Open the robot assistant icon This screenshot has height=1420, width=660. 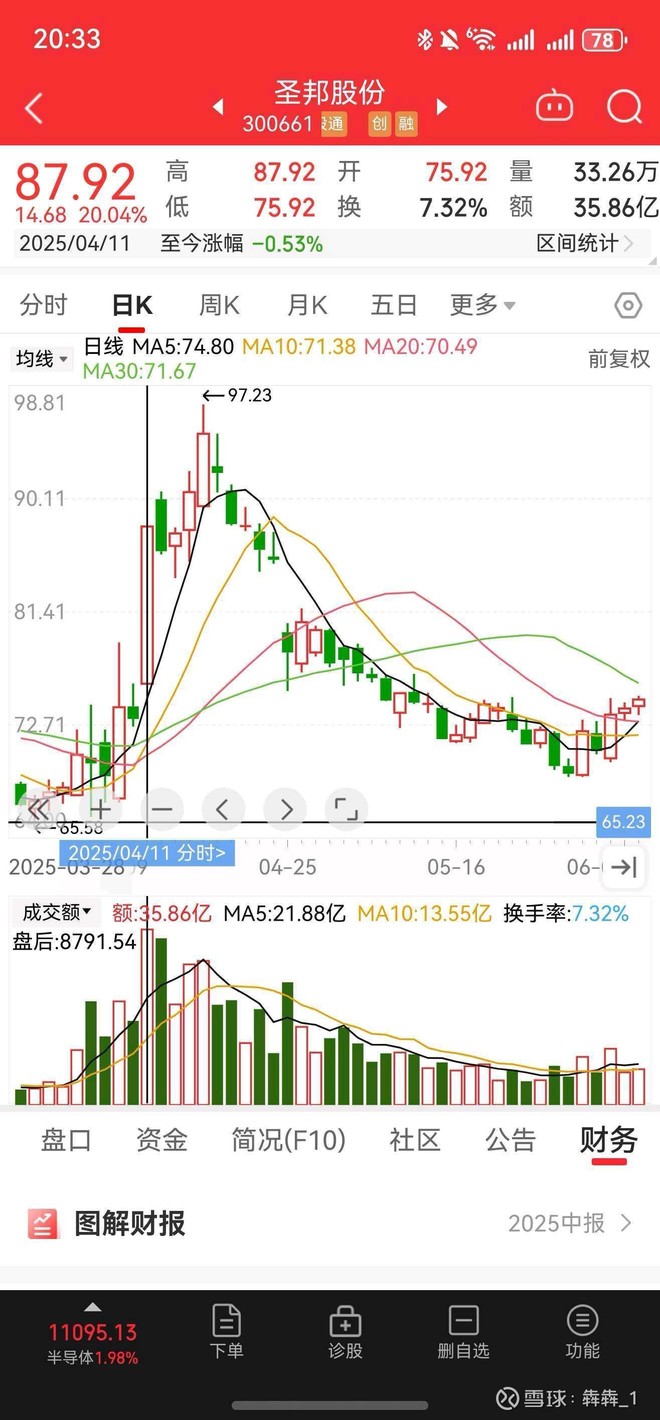coord(553,106)
